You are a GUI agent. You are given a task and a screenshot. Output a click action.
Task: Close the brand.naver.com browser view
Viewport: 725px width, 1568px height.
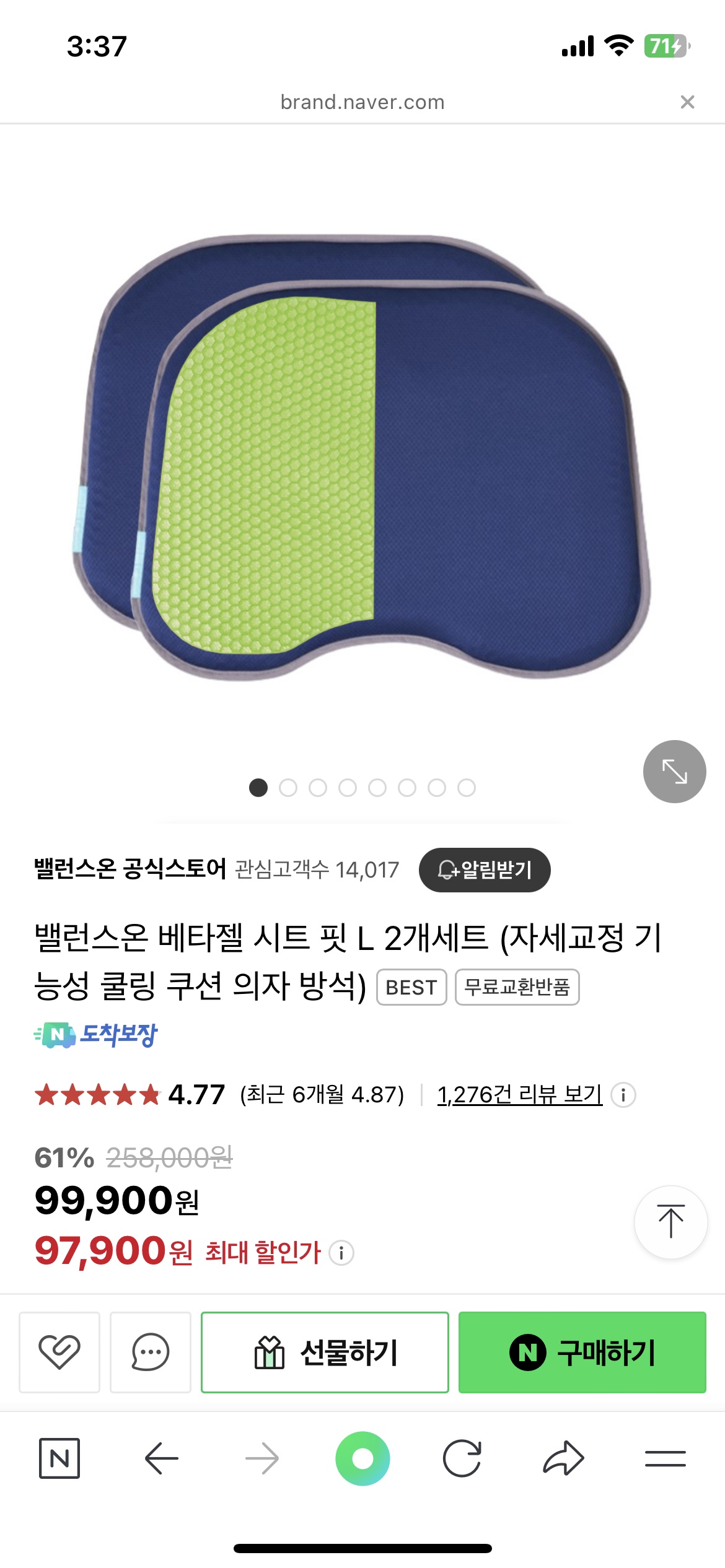pyautogui.click(x=687, y=102)
